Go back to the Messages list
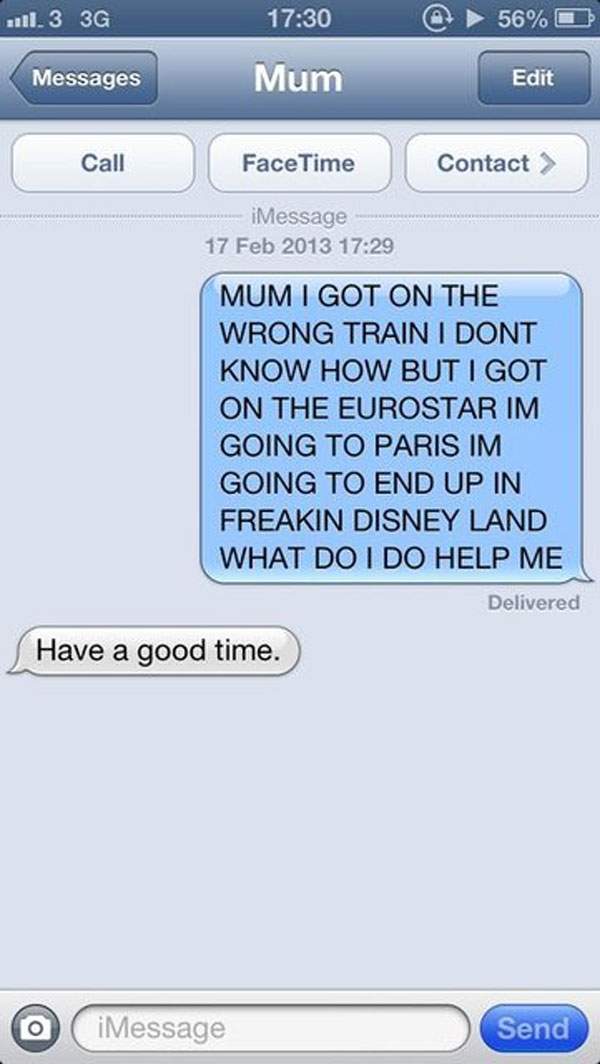Screen dimensions: 600x1064 85,78
